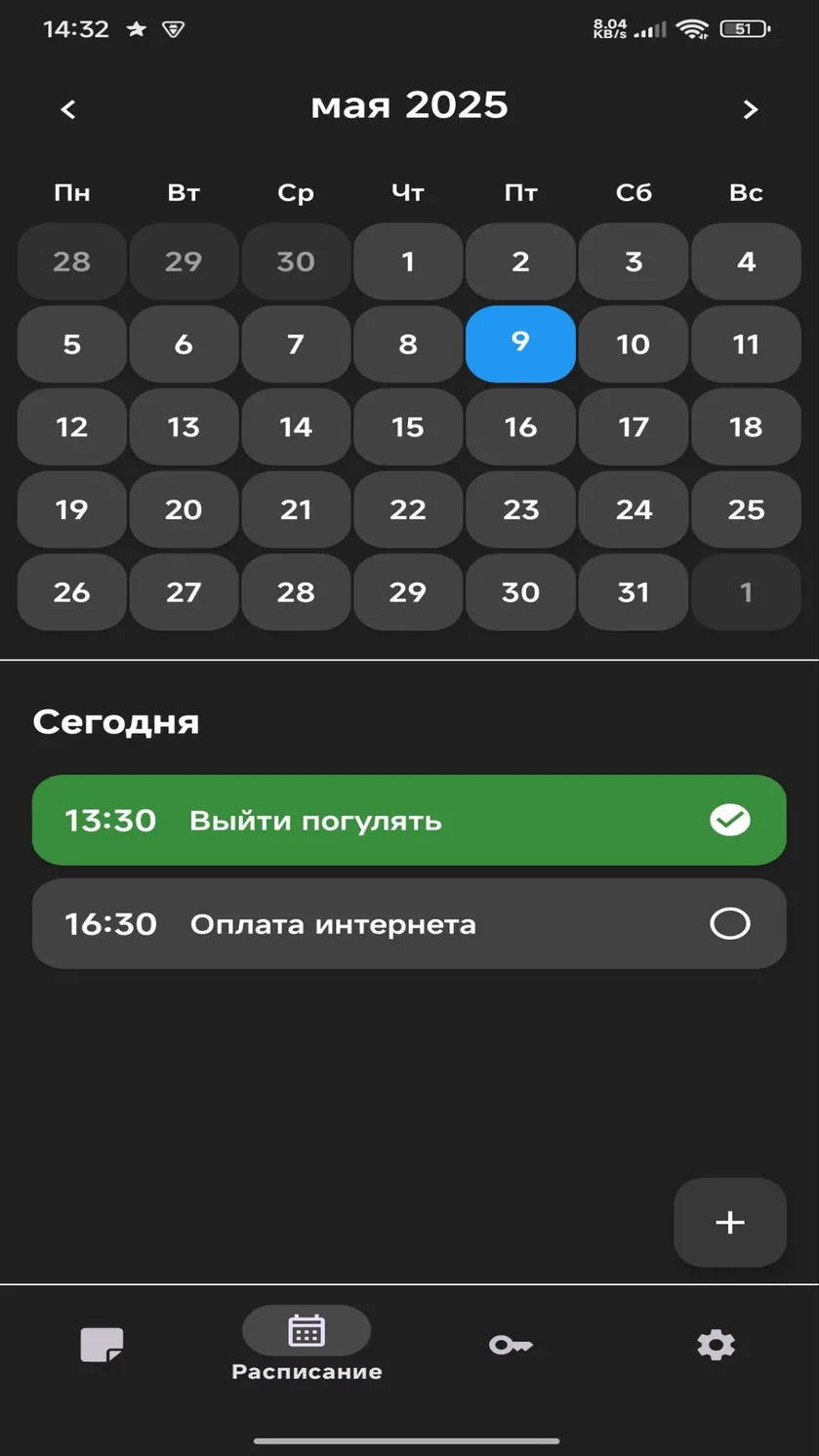Uncheck the Выйти погулять task
Image resolution: width=819 pixels, height=1456 pixels.
click(730, 821)
